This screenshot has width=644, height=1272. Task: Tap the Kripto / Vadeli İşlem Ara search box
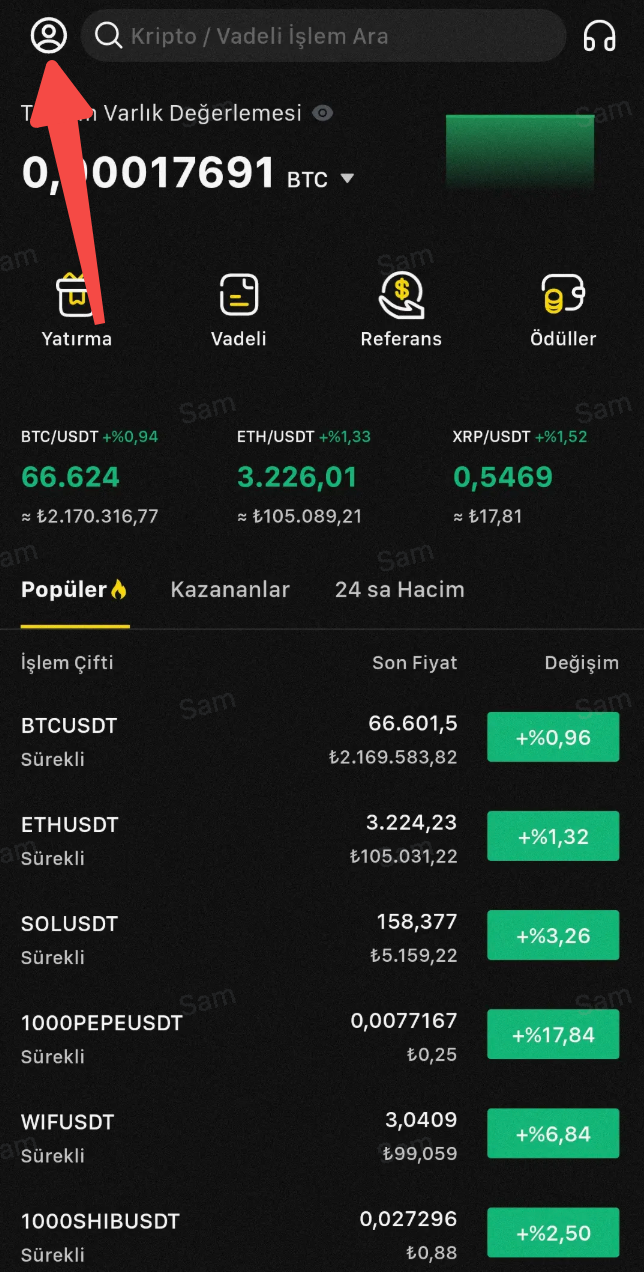pos(323,37)
